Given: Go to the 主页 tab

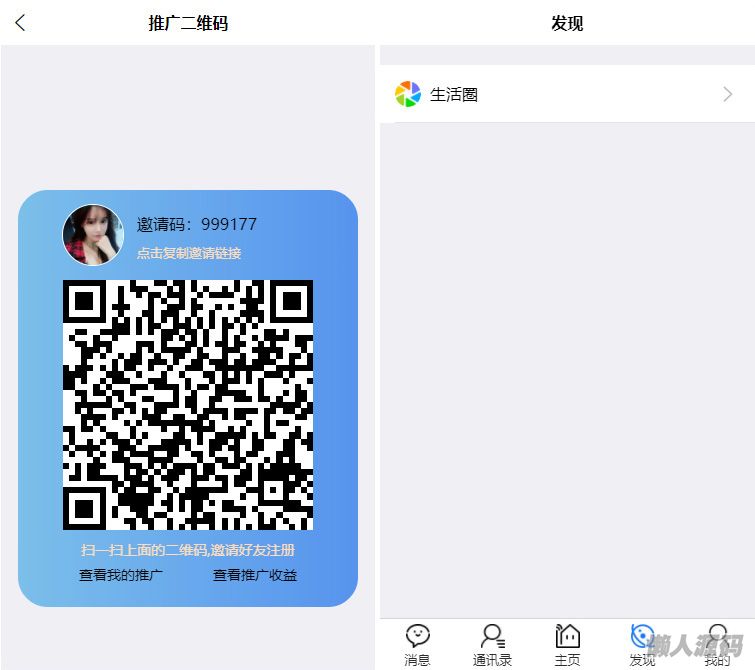Looking at the screenshot, I should coord(567,644).
